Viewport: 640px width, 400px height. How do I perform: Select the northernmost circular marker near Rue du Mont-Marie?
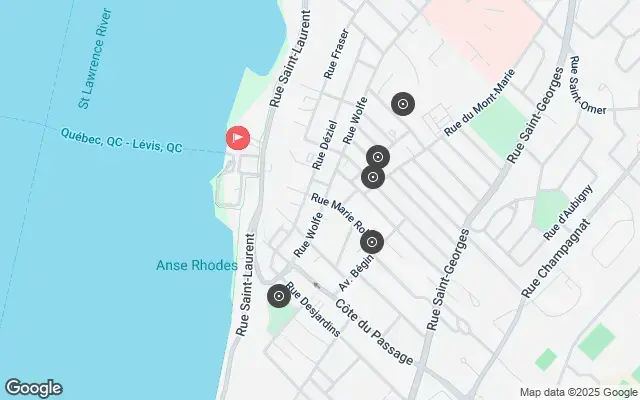[x=402, y=104]
